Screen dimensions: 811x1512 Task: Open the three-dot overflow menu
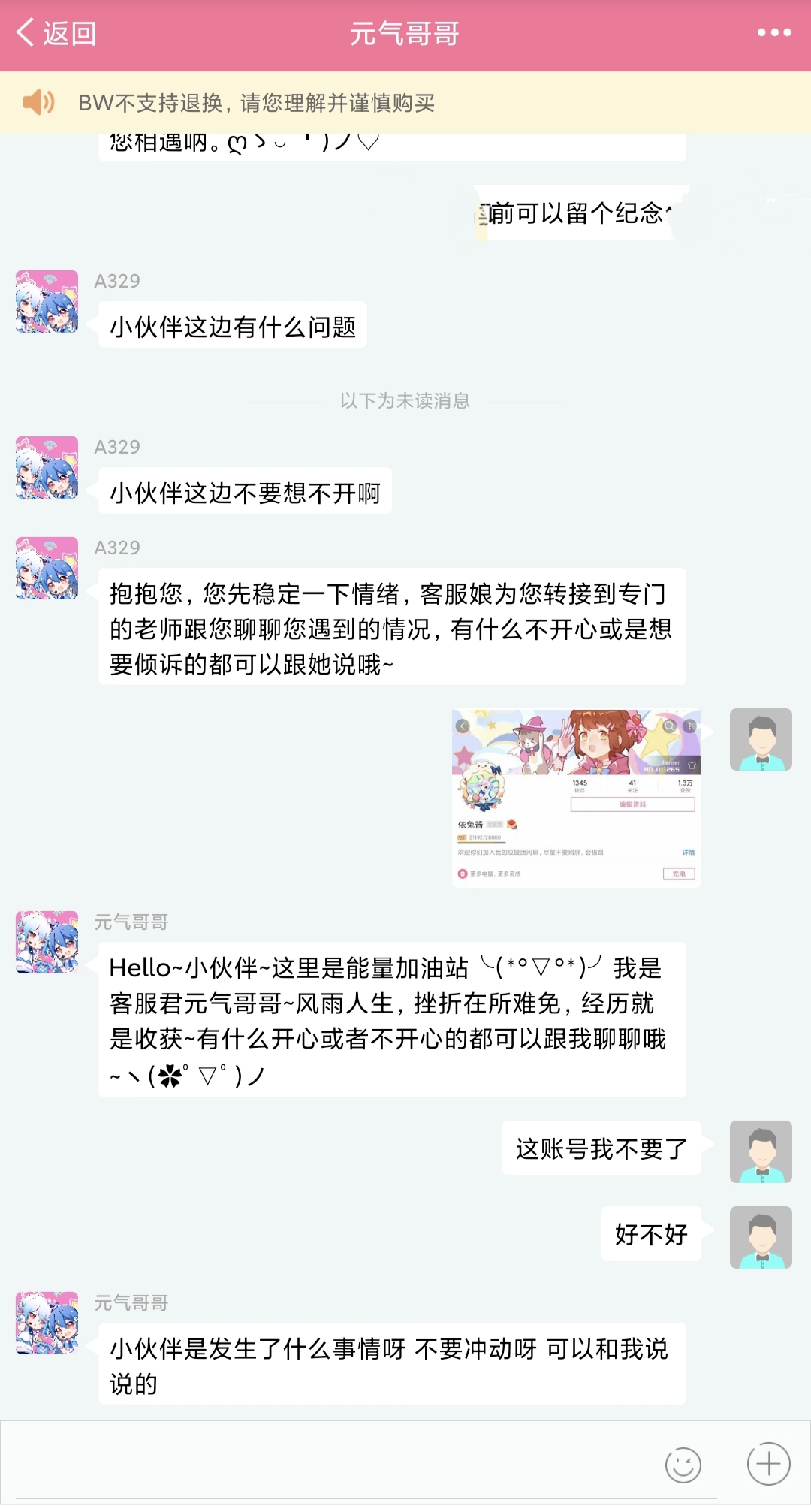pos(773,33)
